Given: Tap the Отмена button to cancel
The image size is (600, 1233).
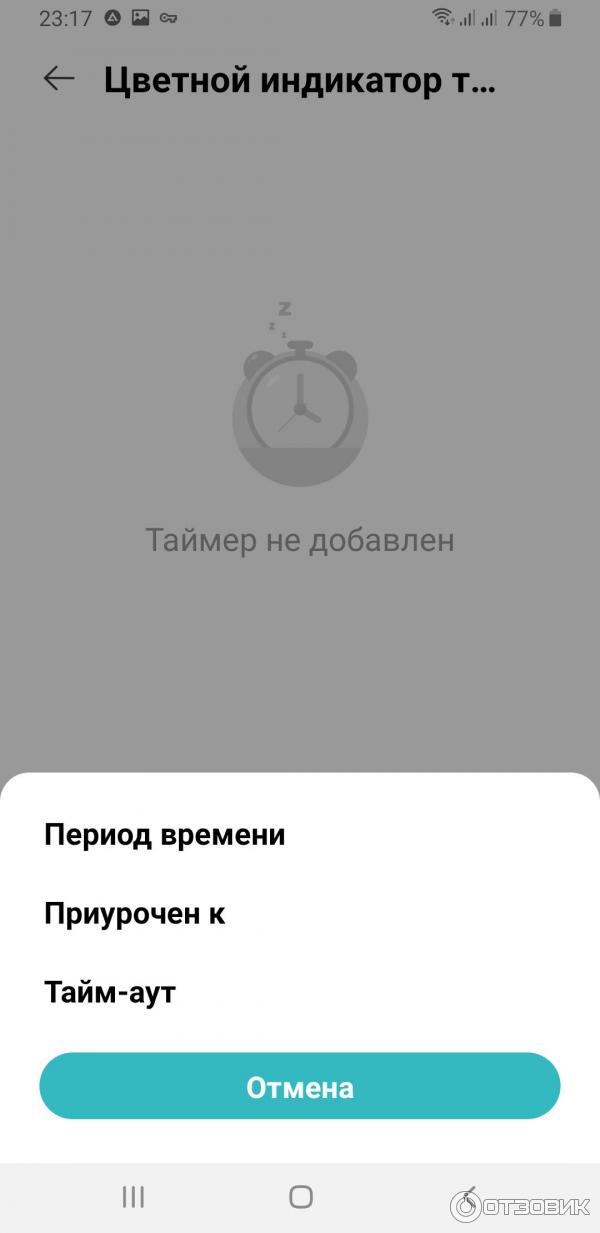Looking at the screenshot, I should 300,1087.
